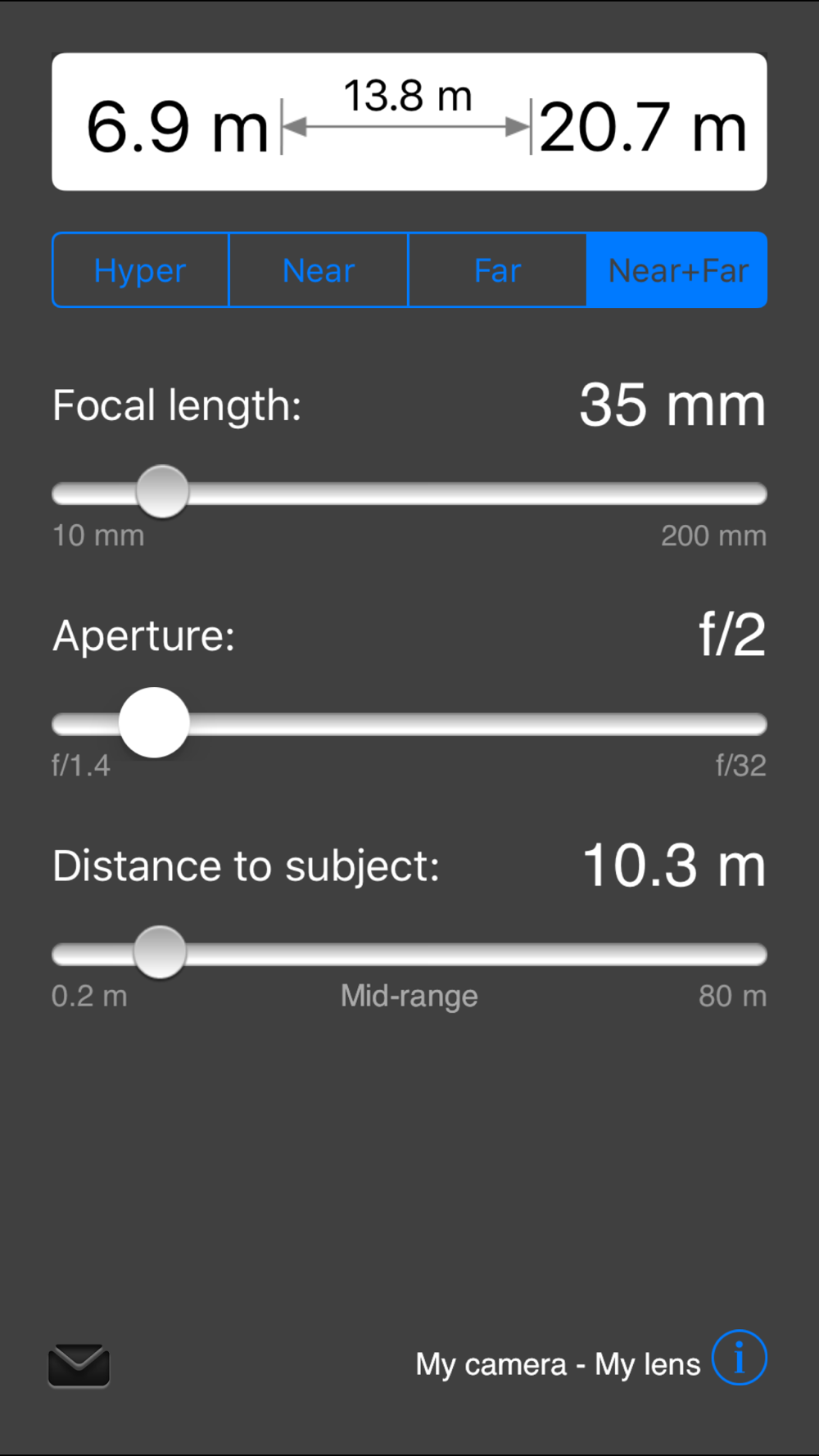The height and width of the screenshot is (1456, 819).
Task: Tap the Aperture slider track
Action: tap(409, 723)
